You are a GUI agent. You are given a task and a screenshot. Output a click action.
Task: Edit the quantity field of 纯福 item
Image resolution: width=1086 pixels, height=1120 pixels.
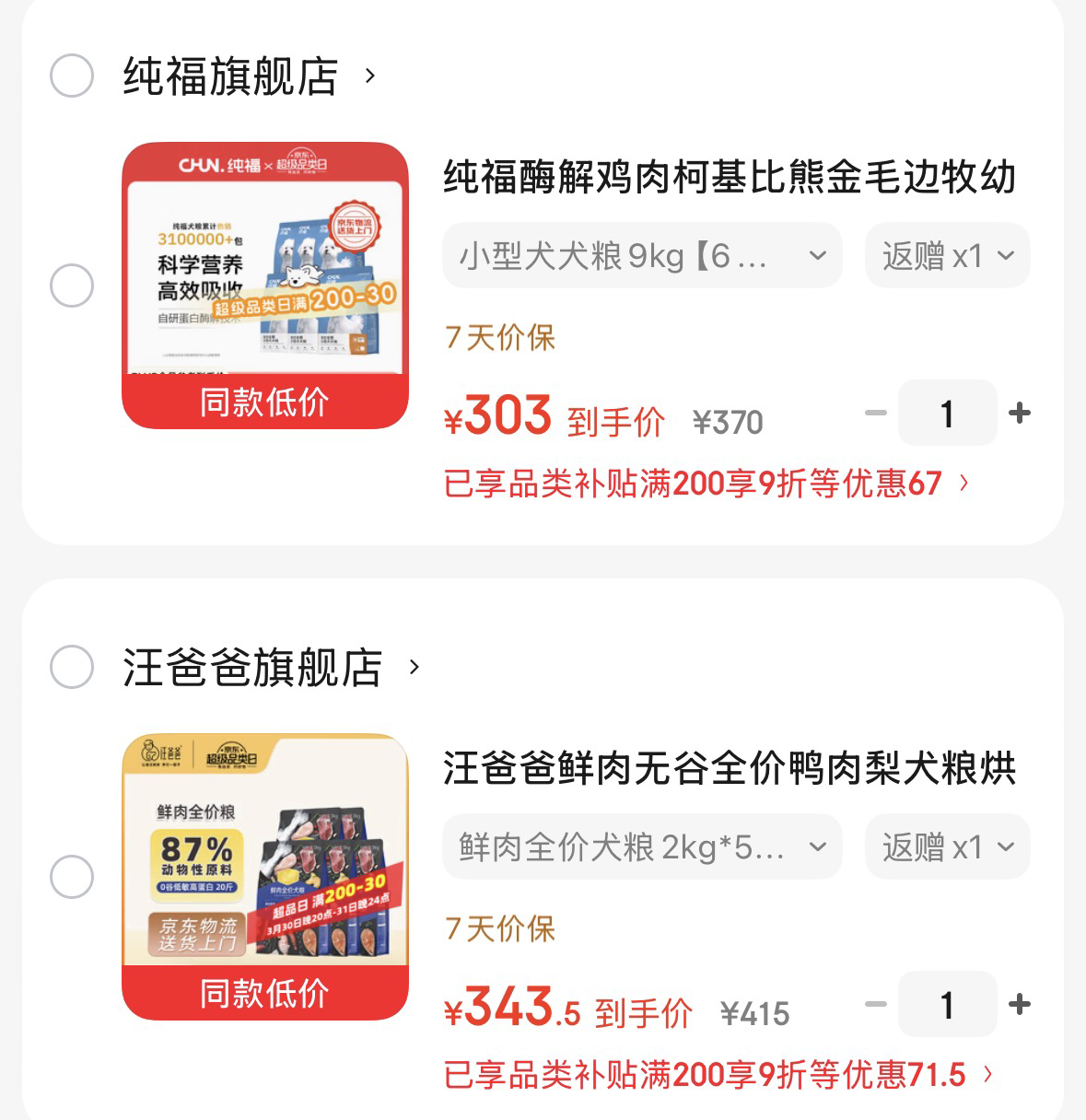[947, 414]
